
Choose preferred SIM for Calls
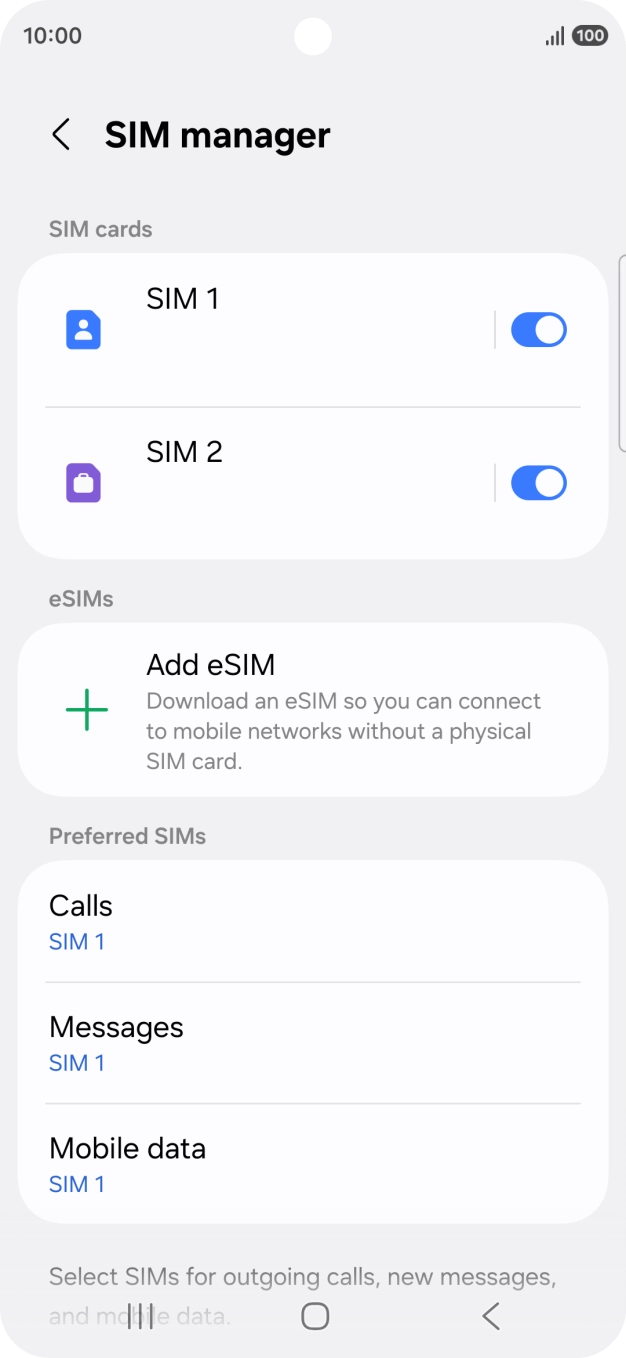312,921
